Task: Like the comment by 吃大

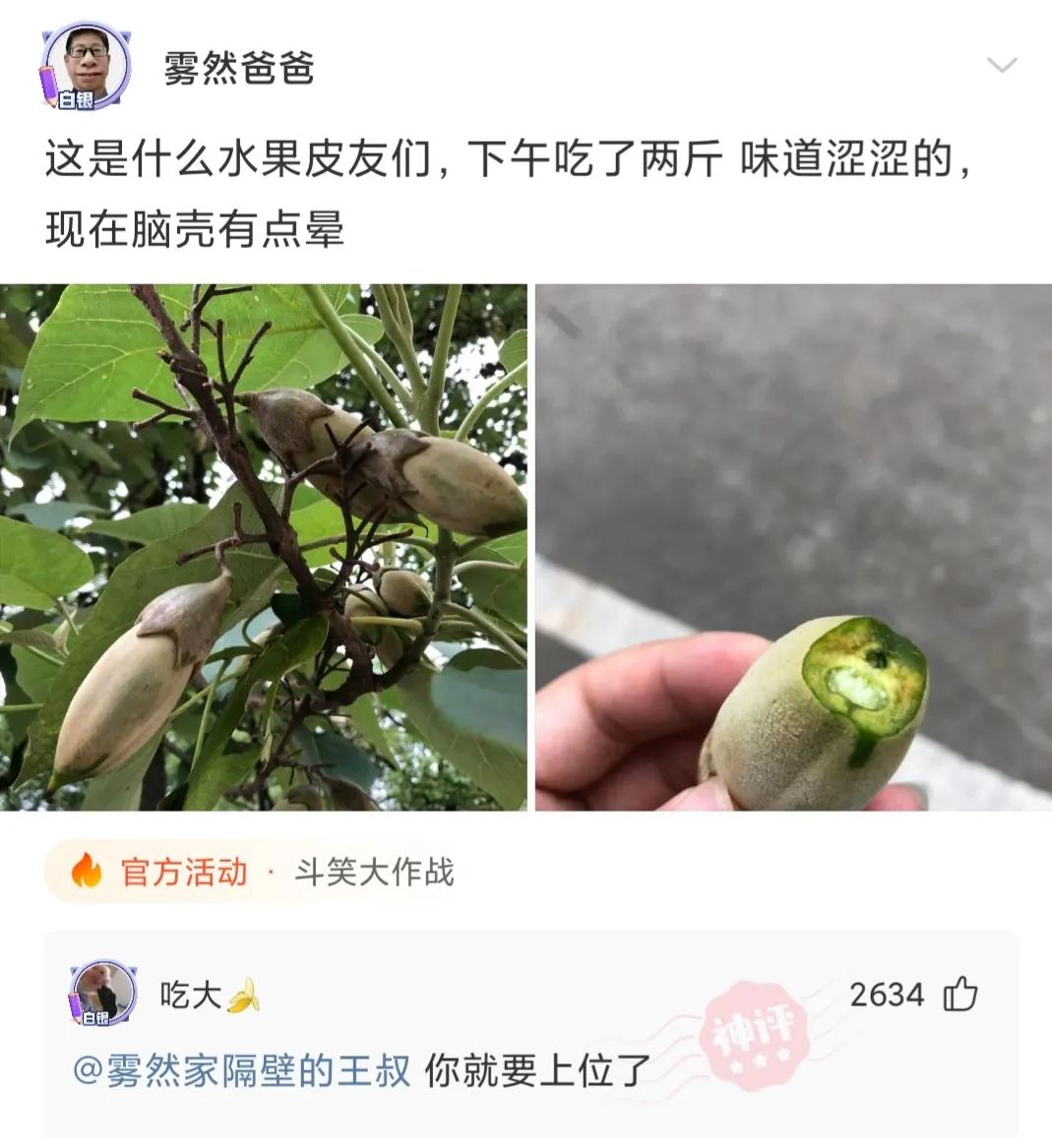Action: click(959, 995)
